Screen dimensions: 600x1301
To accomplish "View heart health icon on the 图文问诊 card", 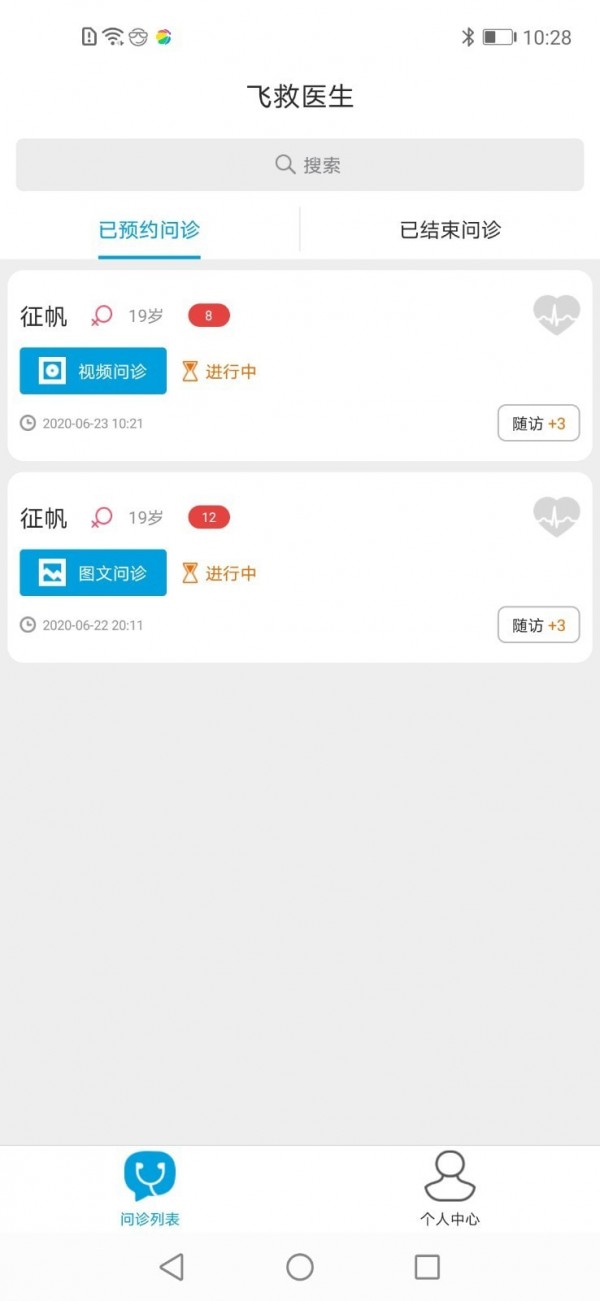I will (x=556, y=517).
